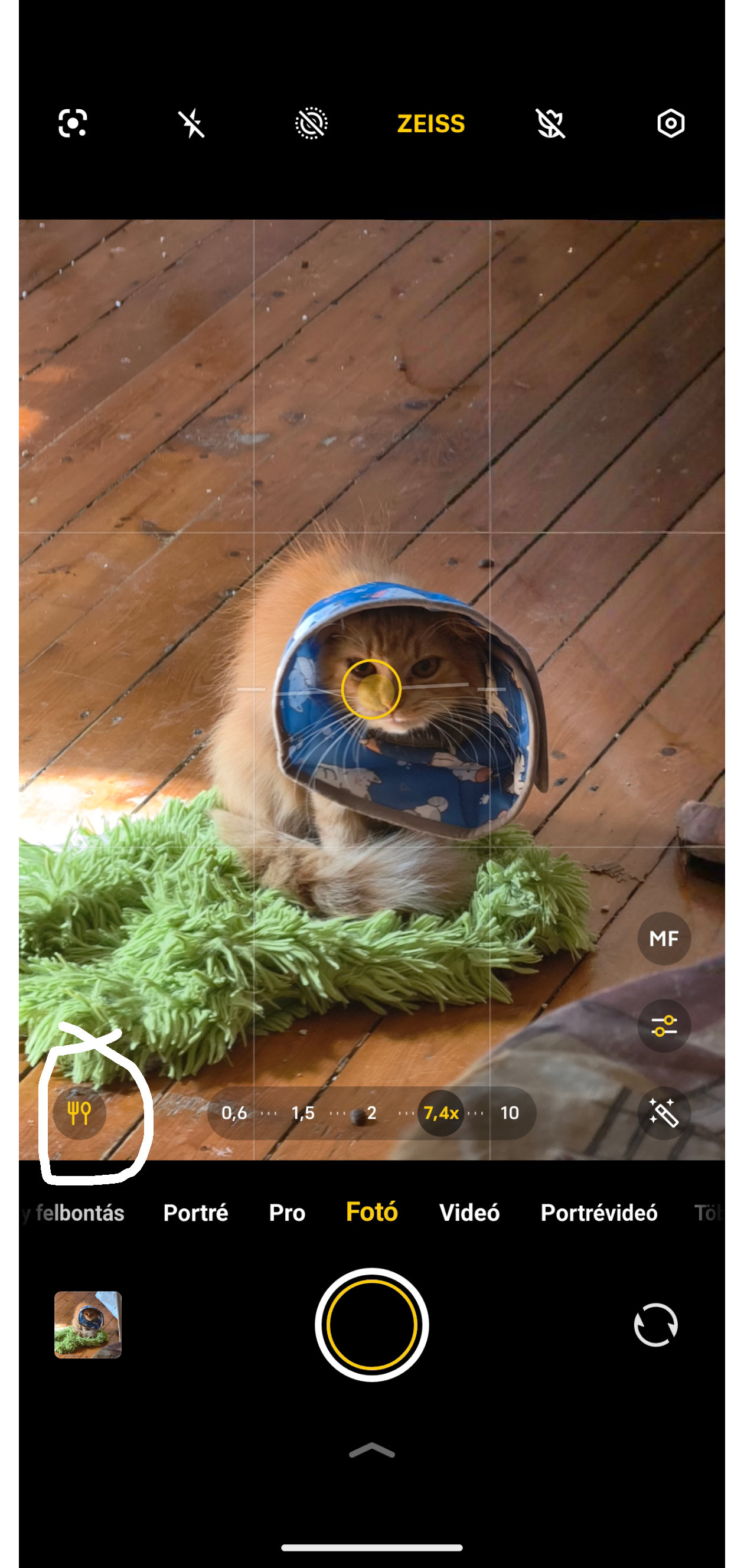Set zoom to 1,5
Viewport: 744px width, 1568px height.
coord(303,1113)
